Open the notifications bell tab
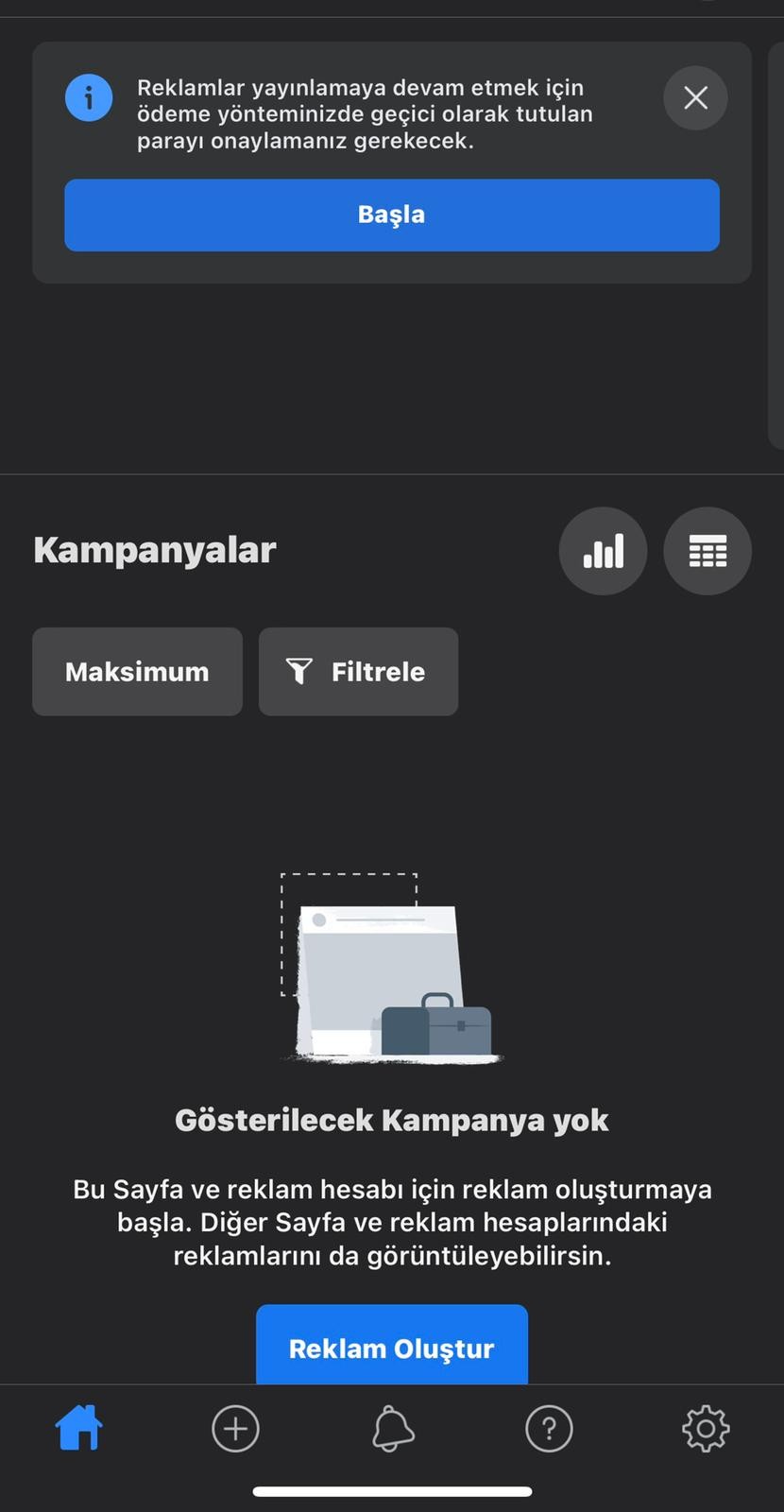The height and width of the screenshot is (1512, 784). click(392, 1427)
